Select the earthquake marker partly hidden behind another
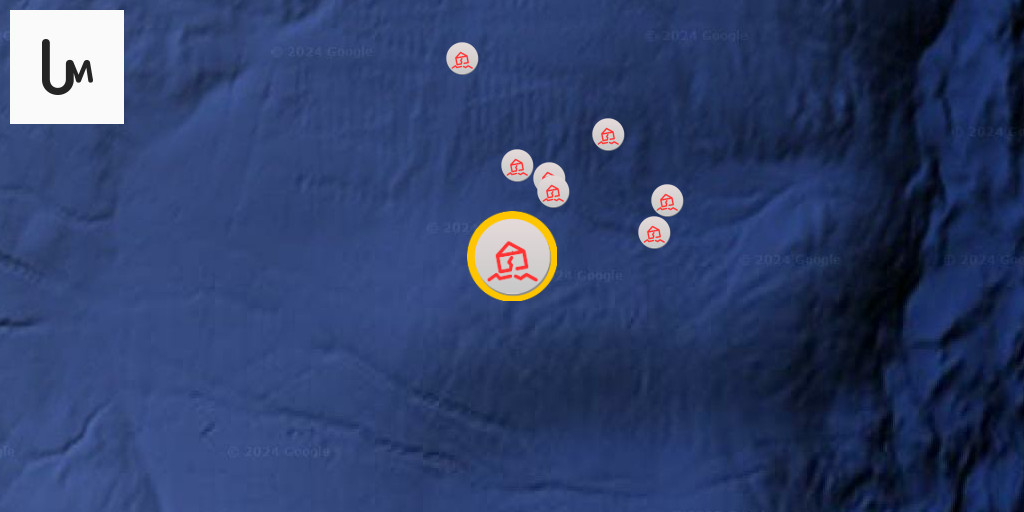The image size is (1024, 512). (547, 171)
